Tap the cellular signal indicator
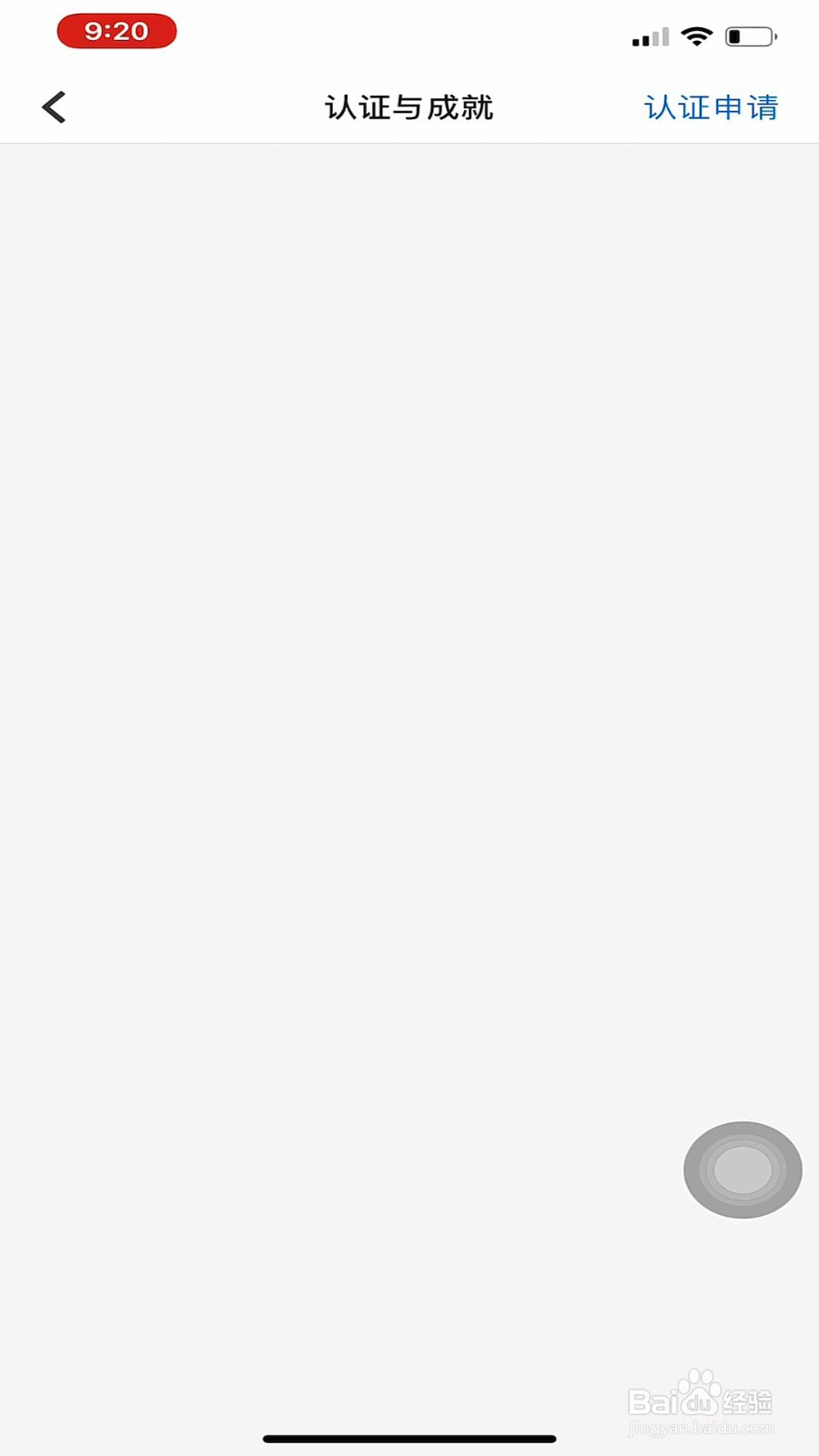The width and height of the screenshot is (819, 1456). tap(648, 35)
